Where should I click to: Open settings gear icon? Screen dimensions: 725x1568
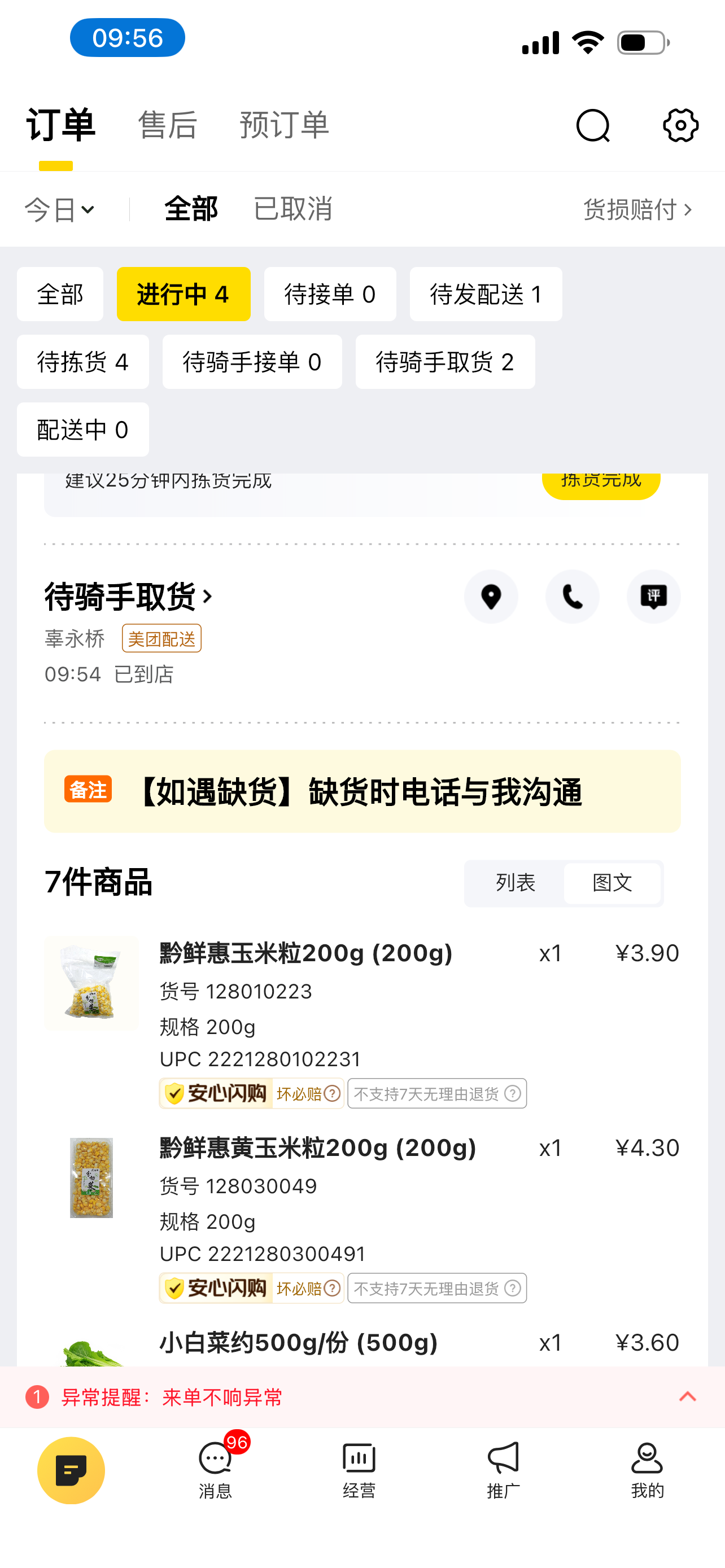coord(680,125)
